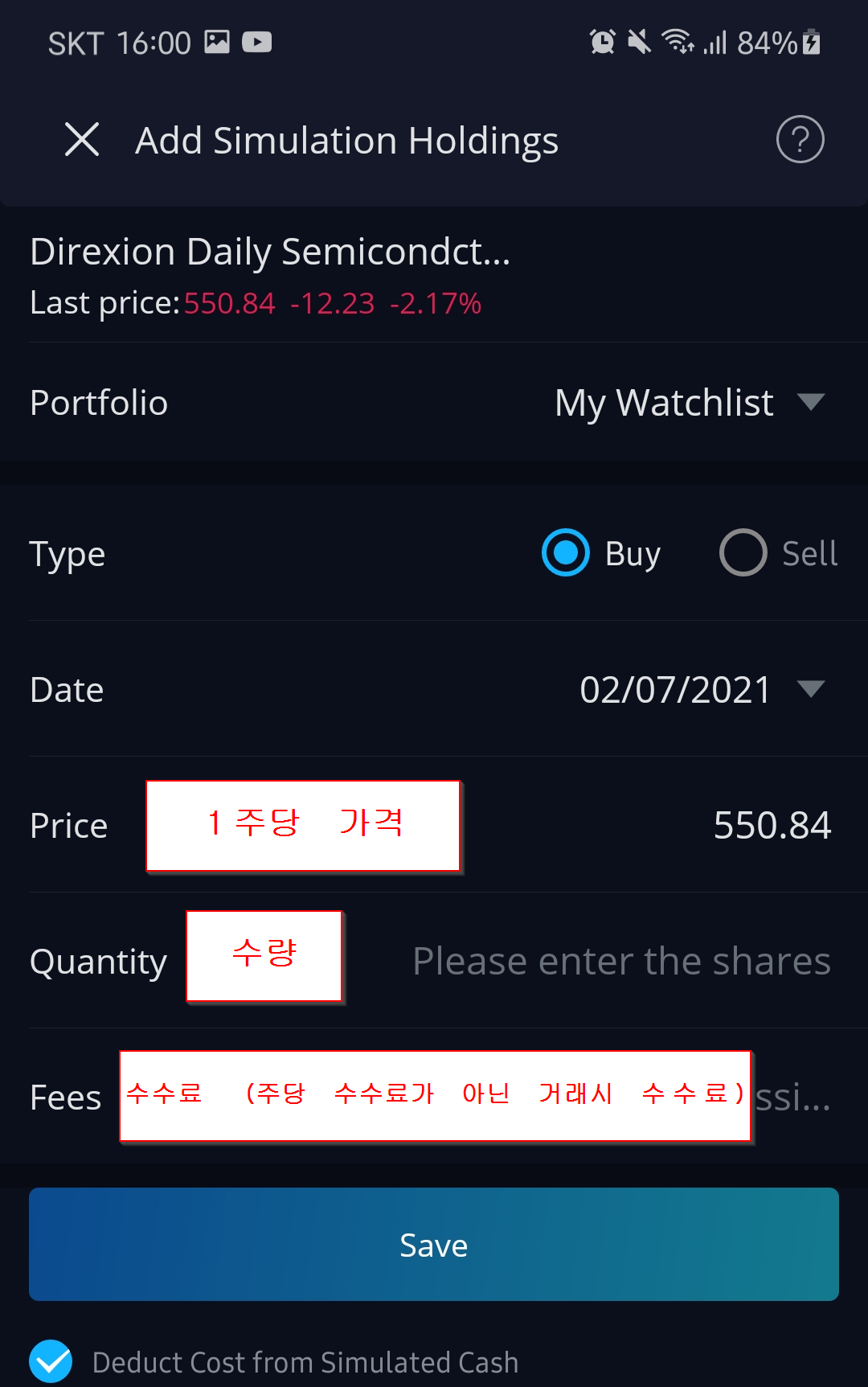Expand the Portfolio dropdown showing My Watchlist
Viewport: 868px width, 1387px height.
click(690, 403)
